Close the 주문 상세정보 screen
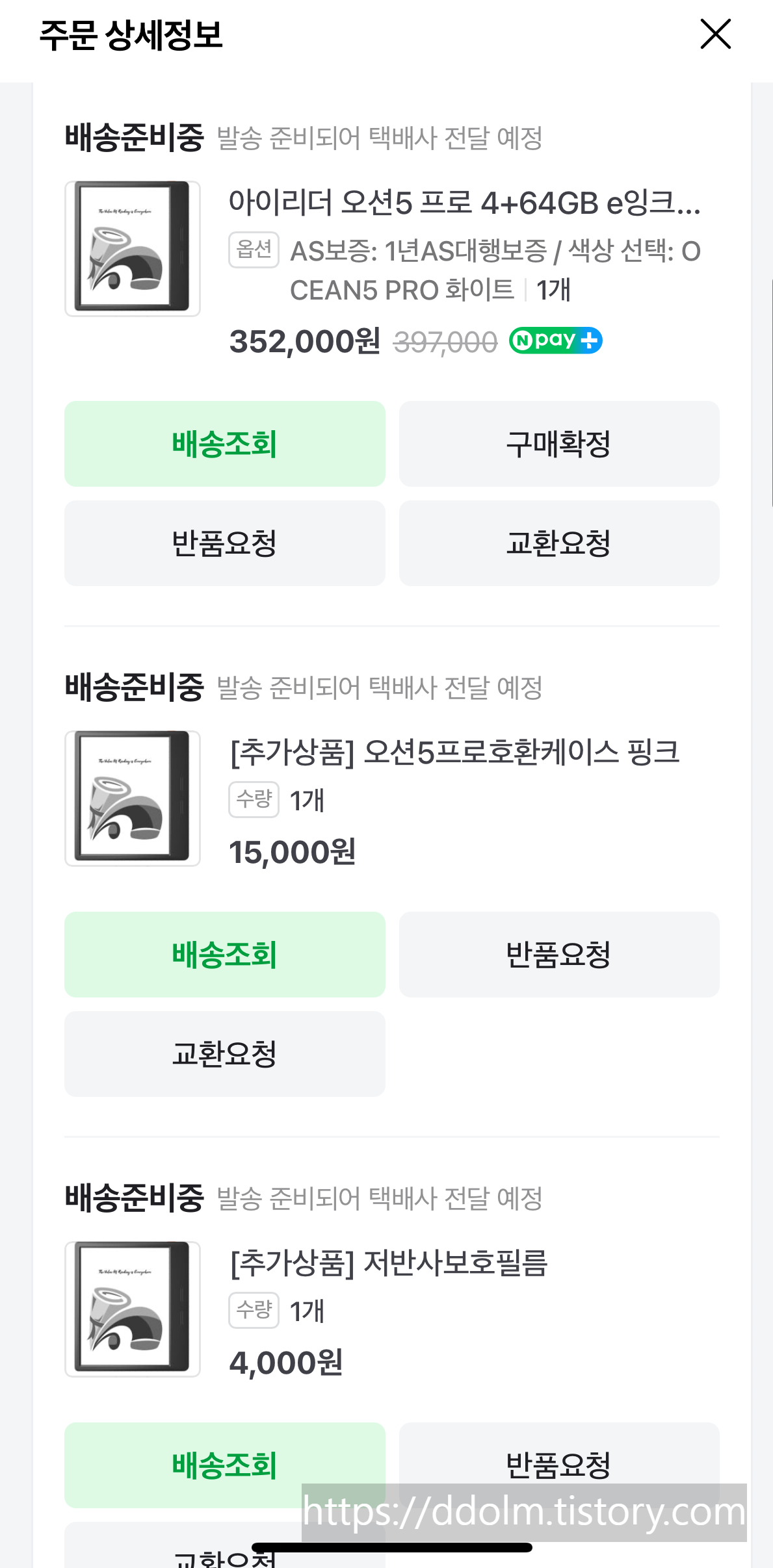773x1568 pixels. click(715, 36)
